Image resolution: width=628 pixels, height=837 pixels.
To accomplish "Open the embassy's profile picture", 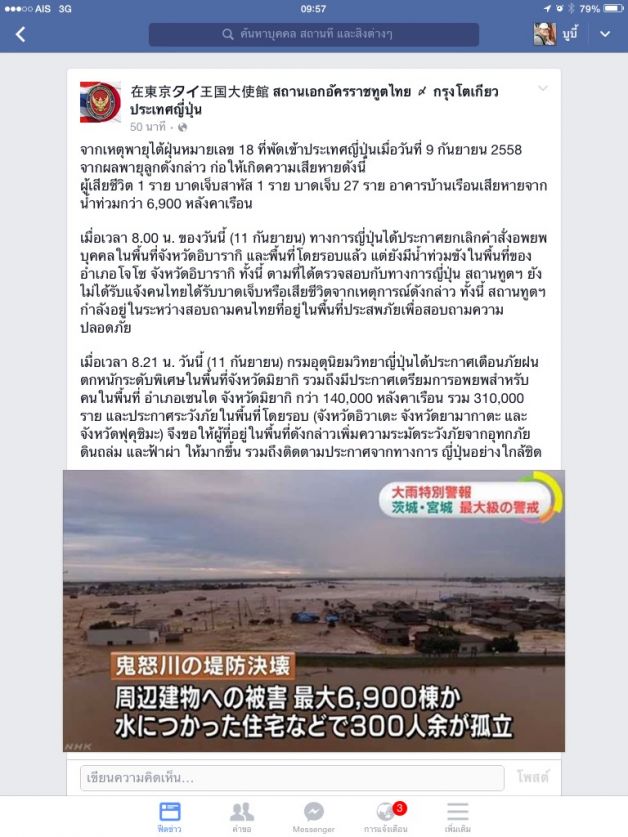I will point(100,101).
